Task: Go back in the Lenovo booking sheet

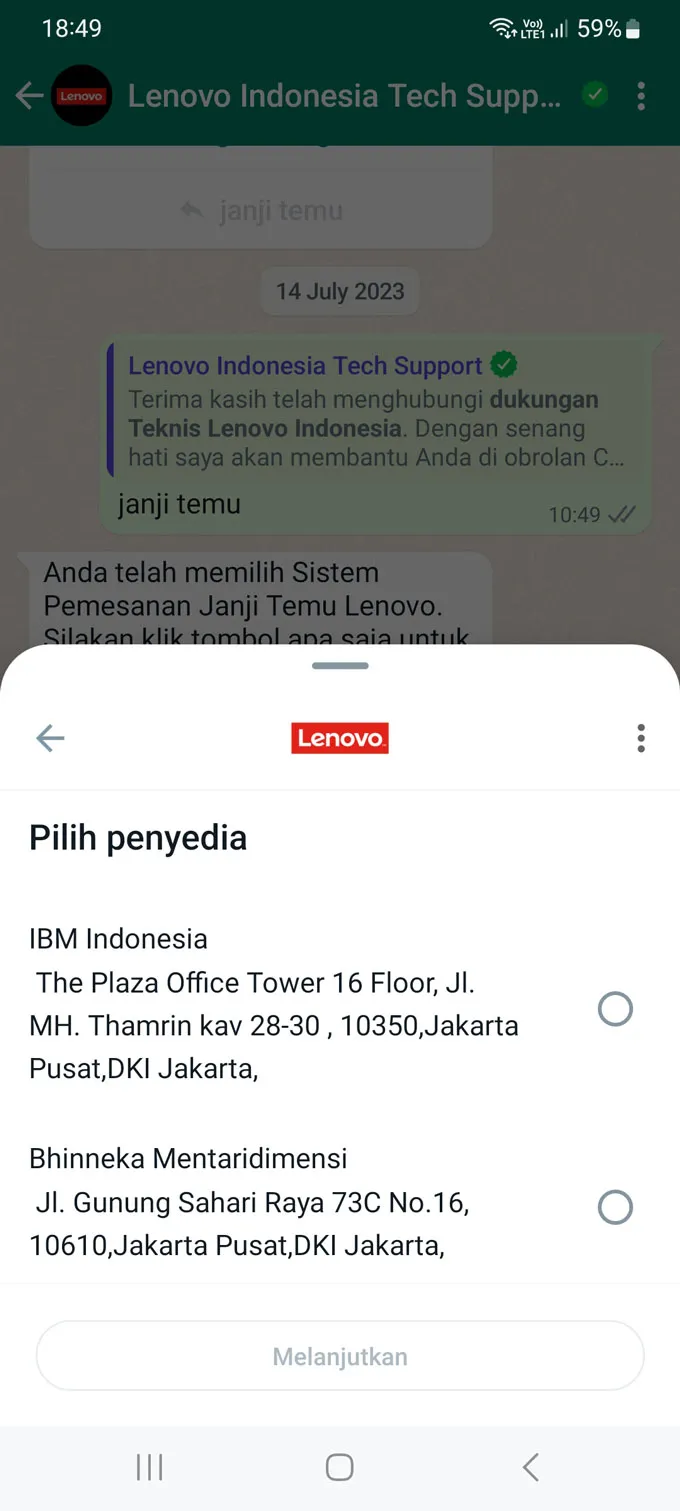Action: (x=50, y=739)
